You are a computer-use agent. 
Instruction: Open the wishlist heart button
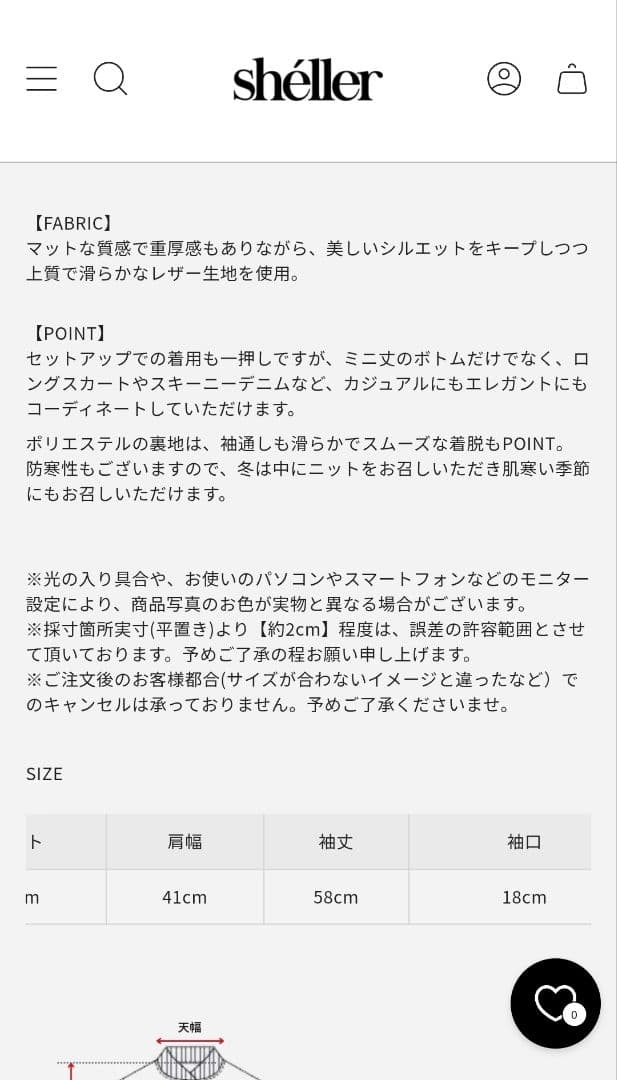tap(555, 1003)
